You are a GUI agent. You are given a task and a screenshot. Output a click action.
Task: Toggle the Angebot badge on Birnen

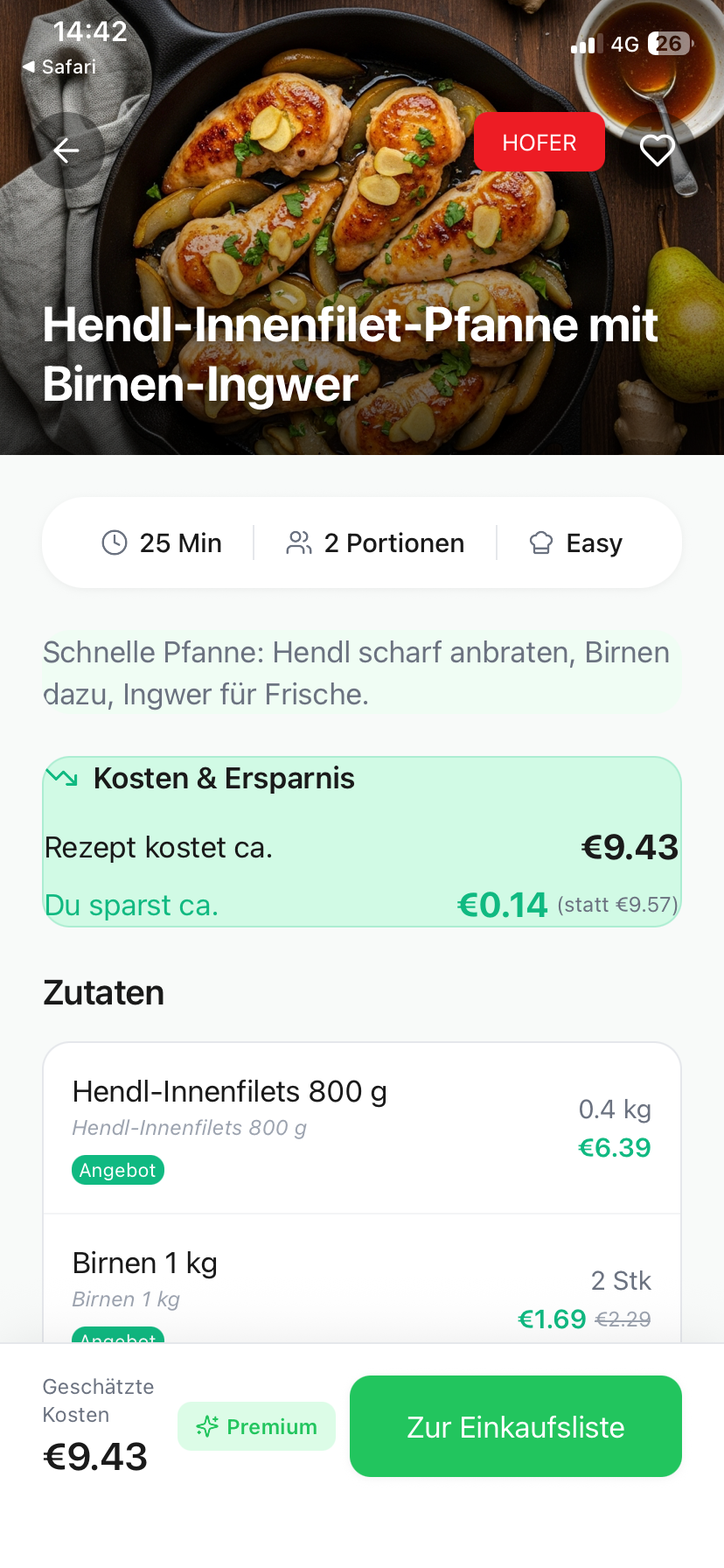coord(117,1337)
